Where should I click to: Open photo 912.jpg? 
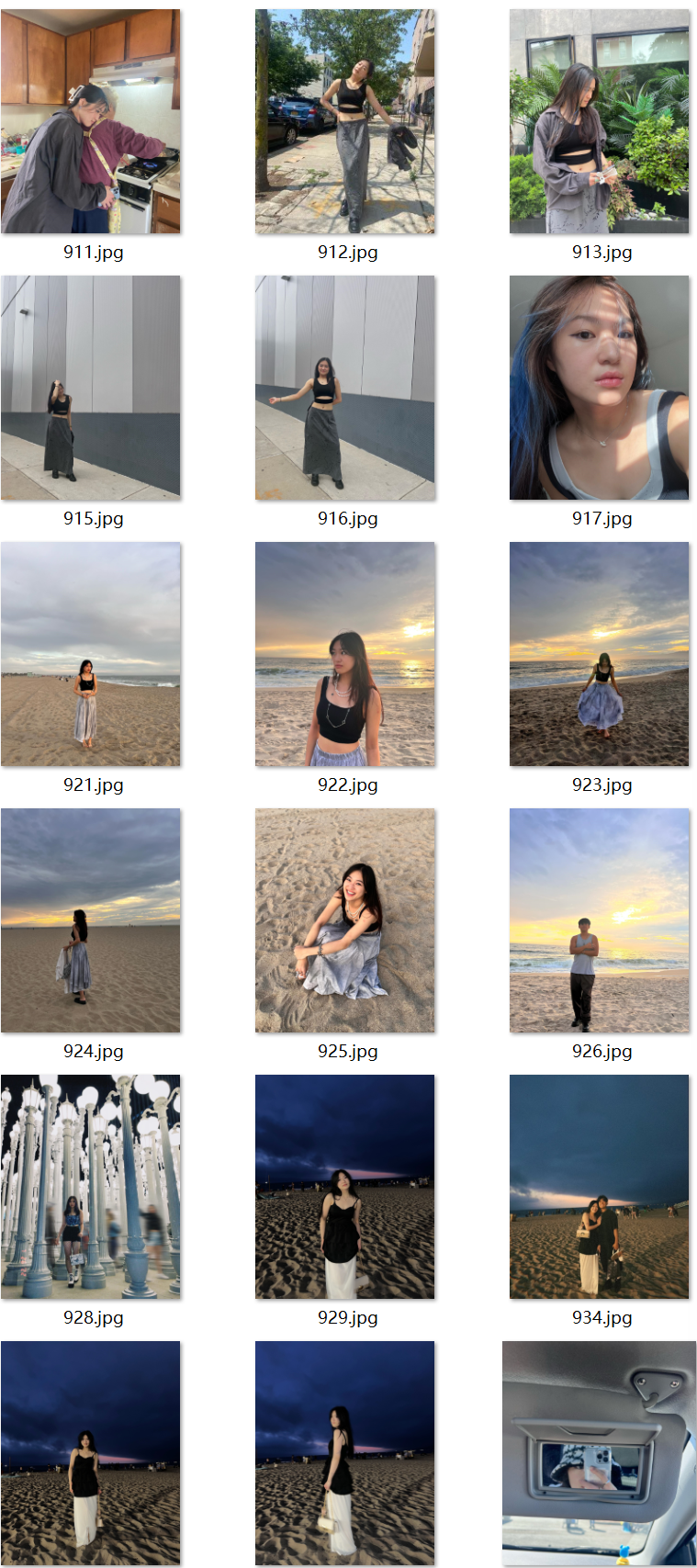[x=345, y=121]
